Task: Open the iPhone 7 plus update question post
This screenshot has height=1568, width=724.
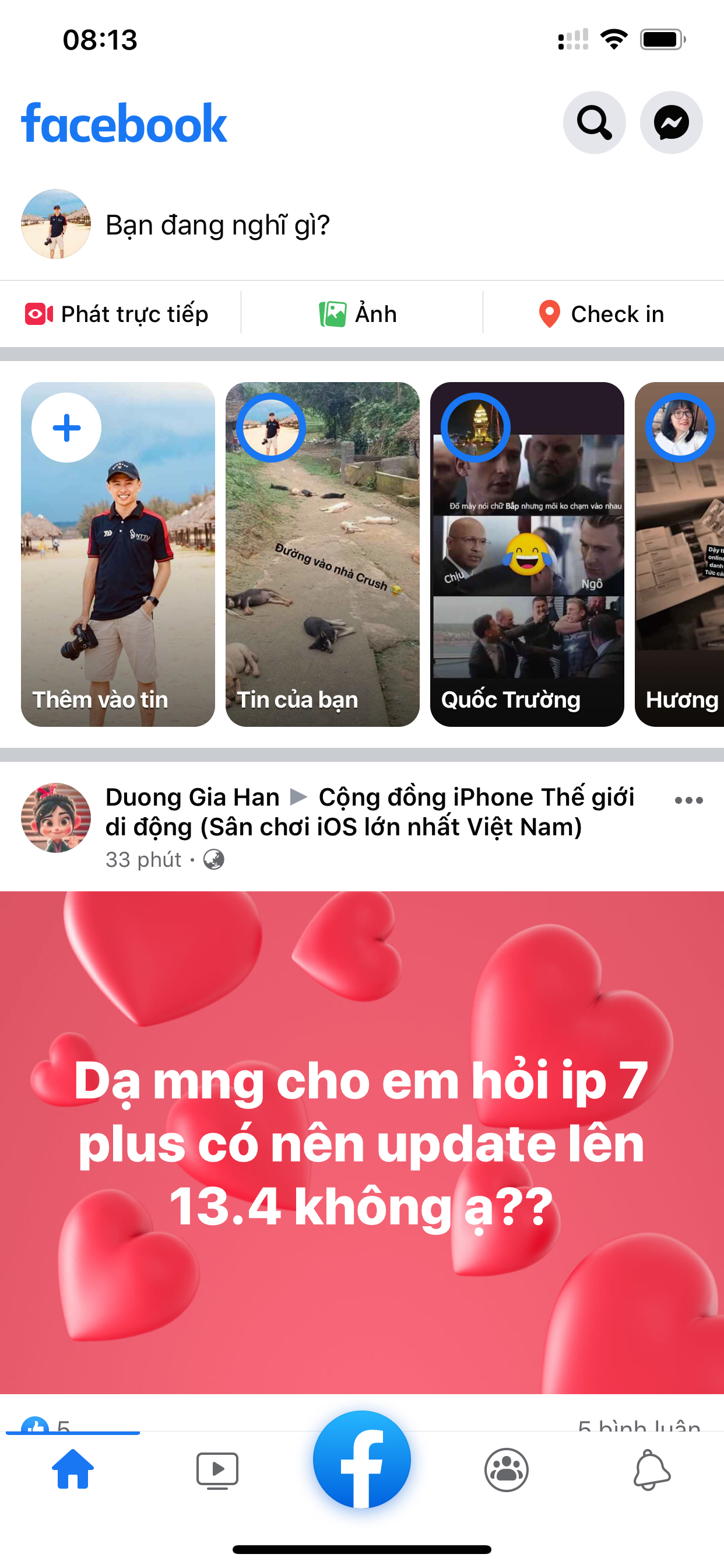Action: (x=362, y=1143)
